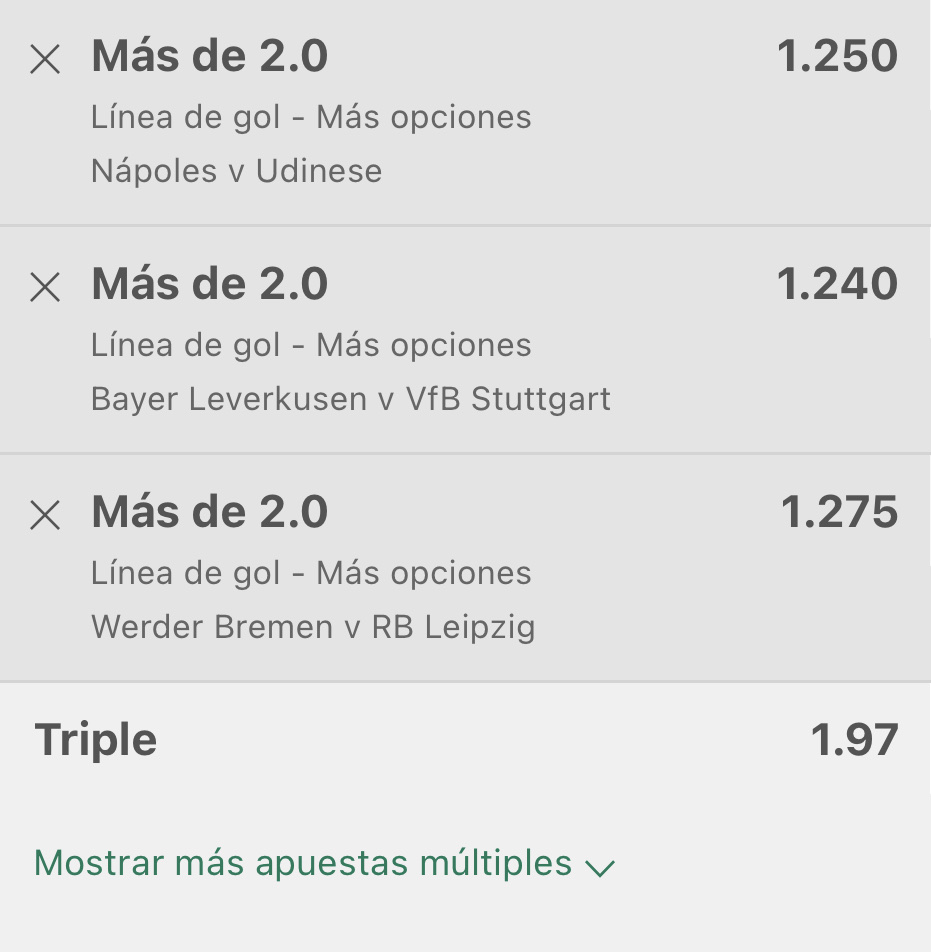Remove the Werder Bremen v RB Leipzig selection
931x952 pixels.
pos(45,515)
